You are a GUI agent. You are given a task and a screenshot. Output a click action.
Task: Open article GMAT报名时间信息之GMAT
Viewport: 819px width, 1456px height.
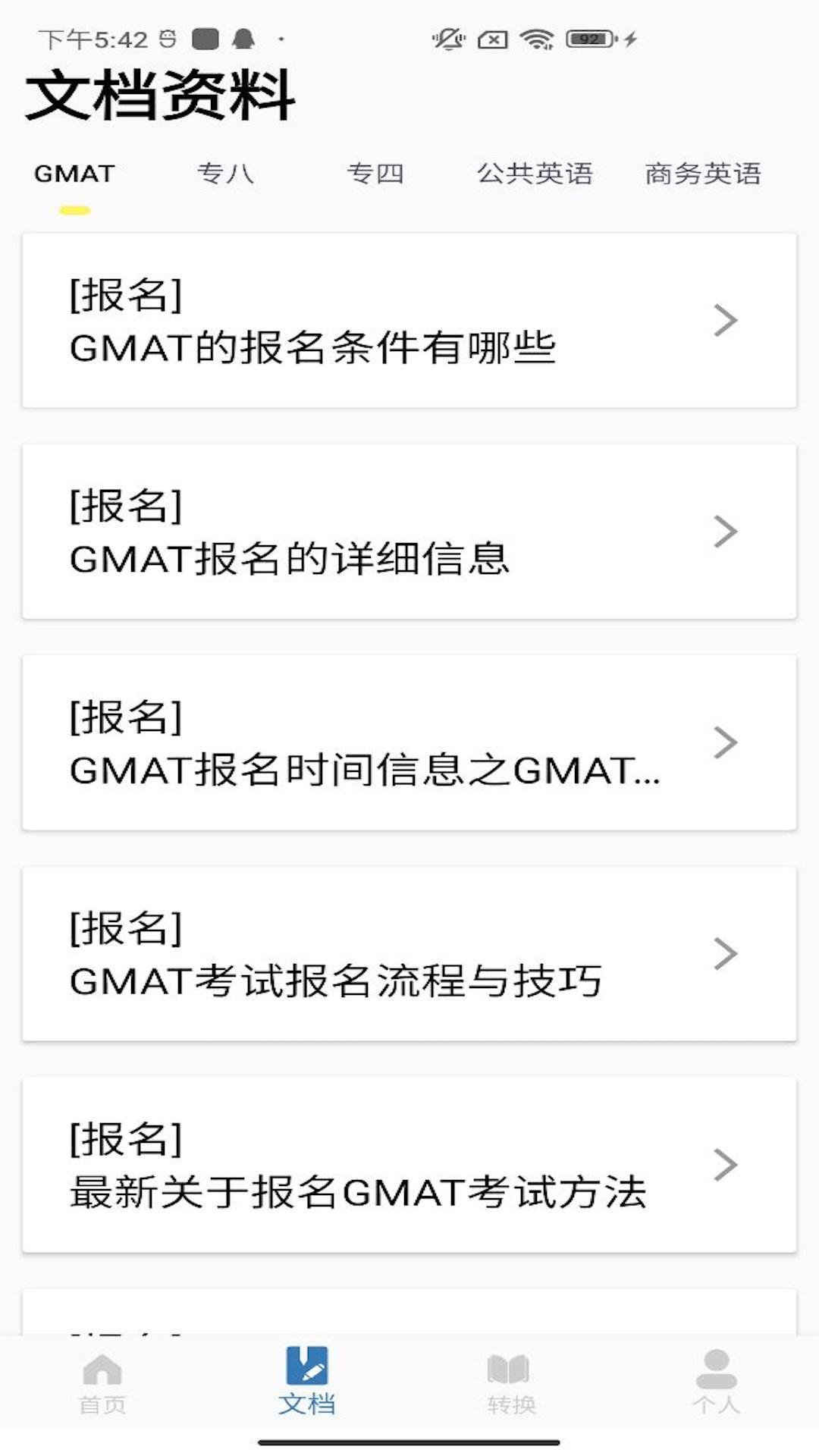364,743
